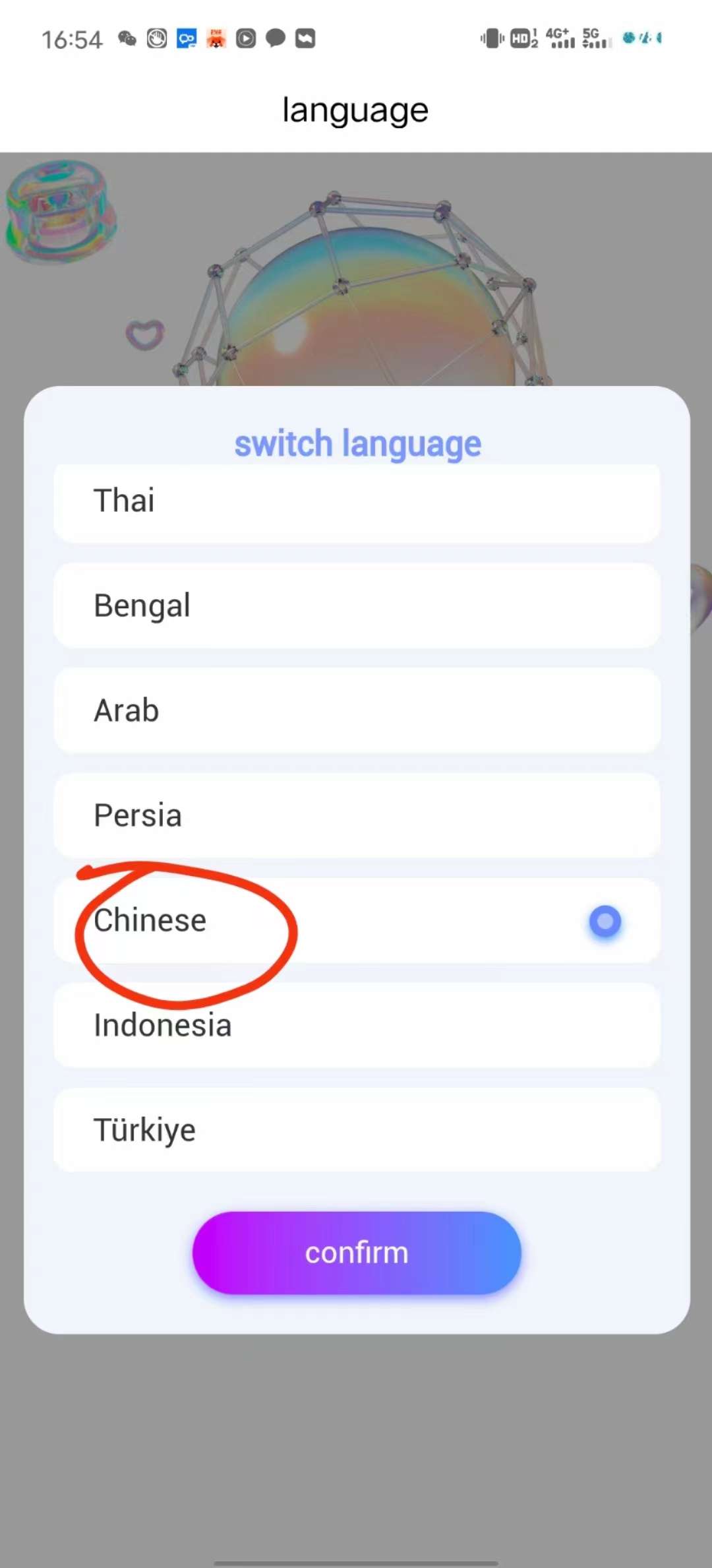Select Persia as the language
The height and width of the screenshot is (1568, 712).
356,815
